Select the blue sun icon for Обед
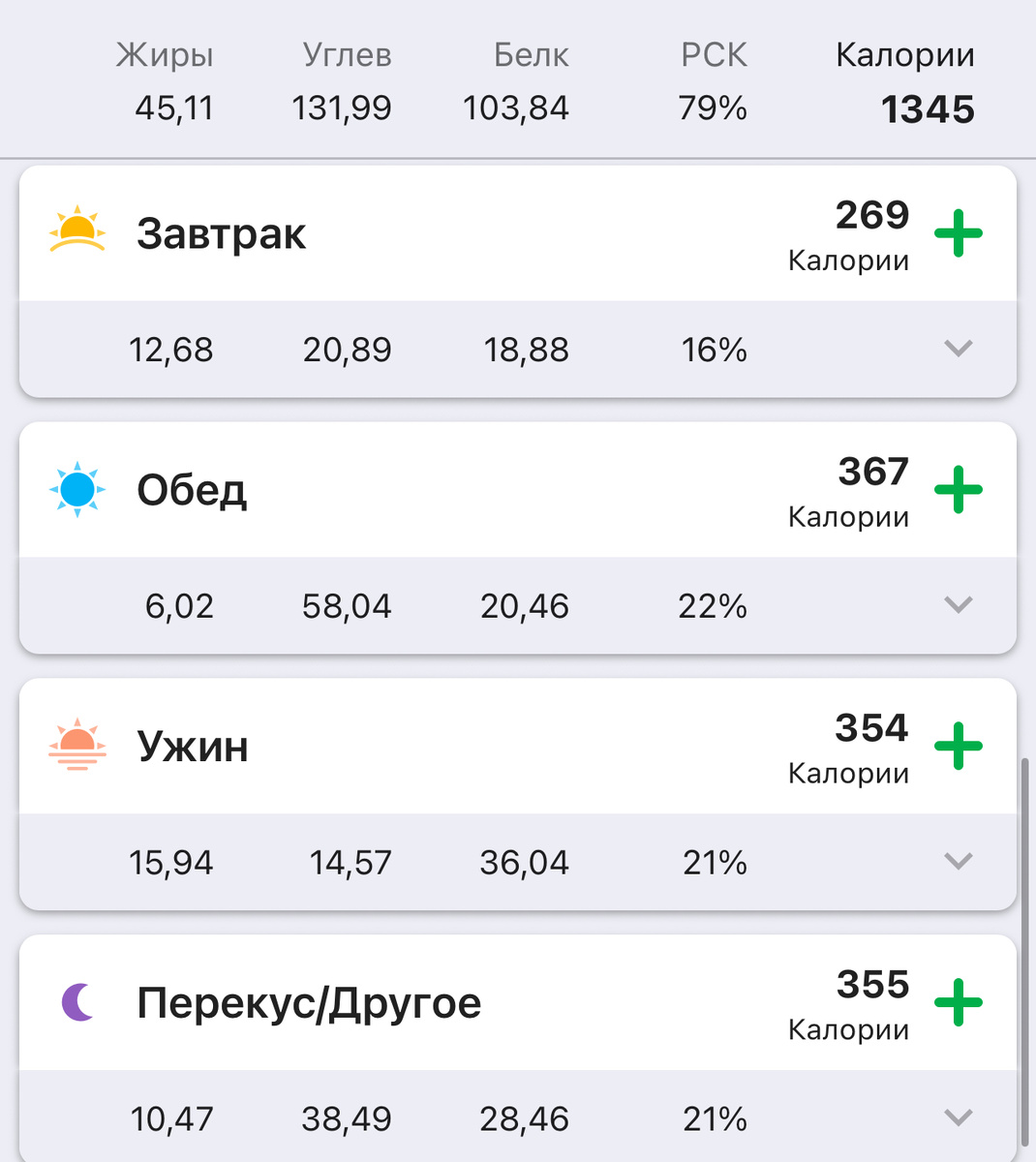This screenshot has width=1036, height=1162. [x=76, y=490]
